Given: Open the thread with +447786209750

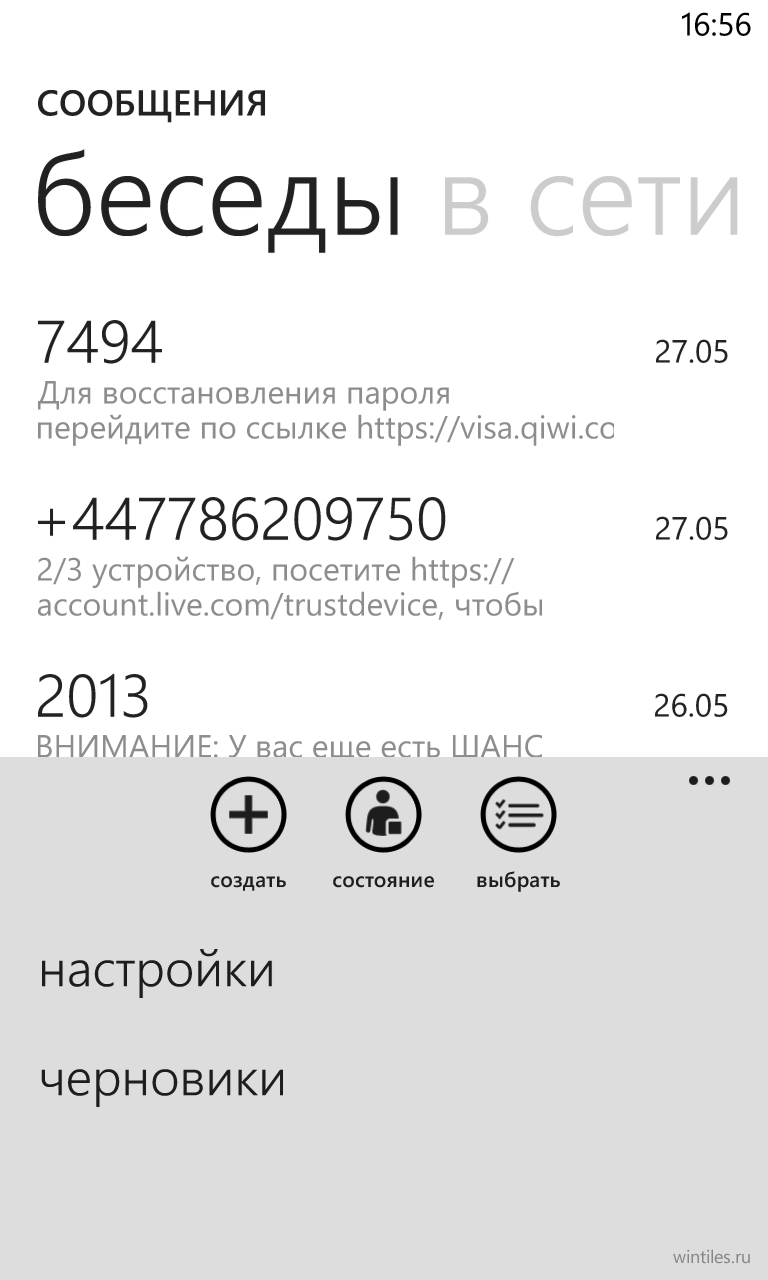Looking at the screenshot, I should point(384,556).
